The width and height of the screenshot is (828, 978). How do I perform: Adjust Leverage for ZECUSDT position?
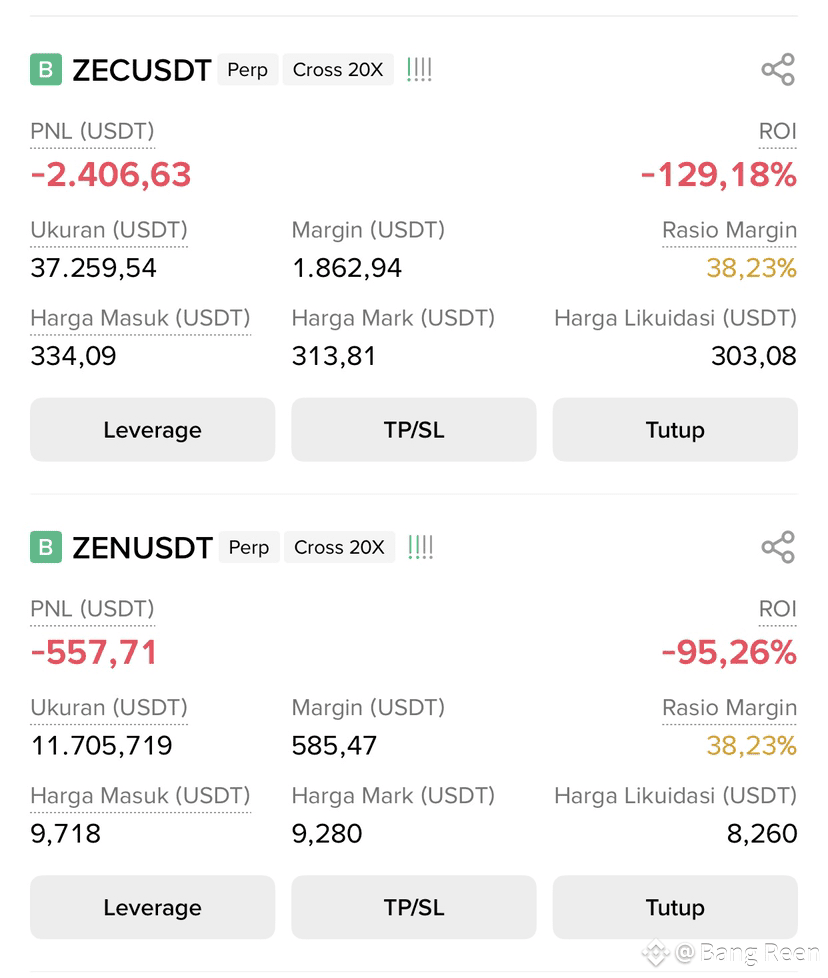[152, 430]
